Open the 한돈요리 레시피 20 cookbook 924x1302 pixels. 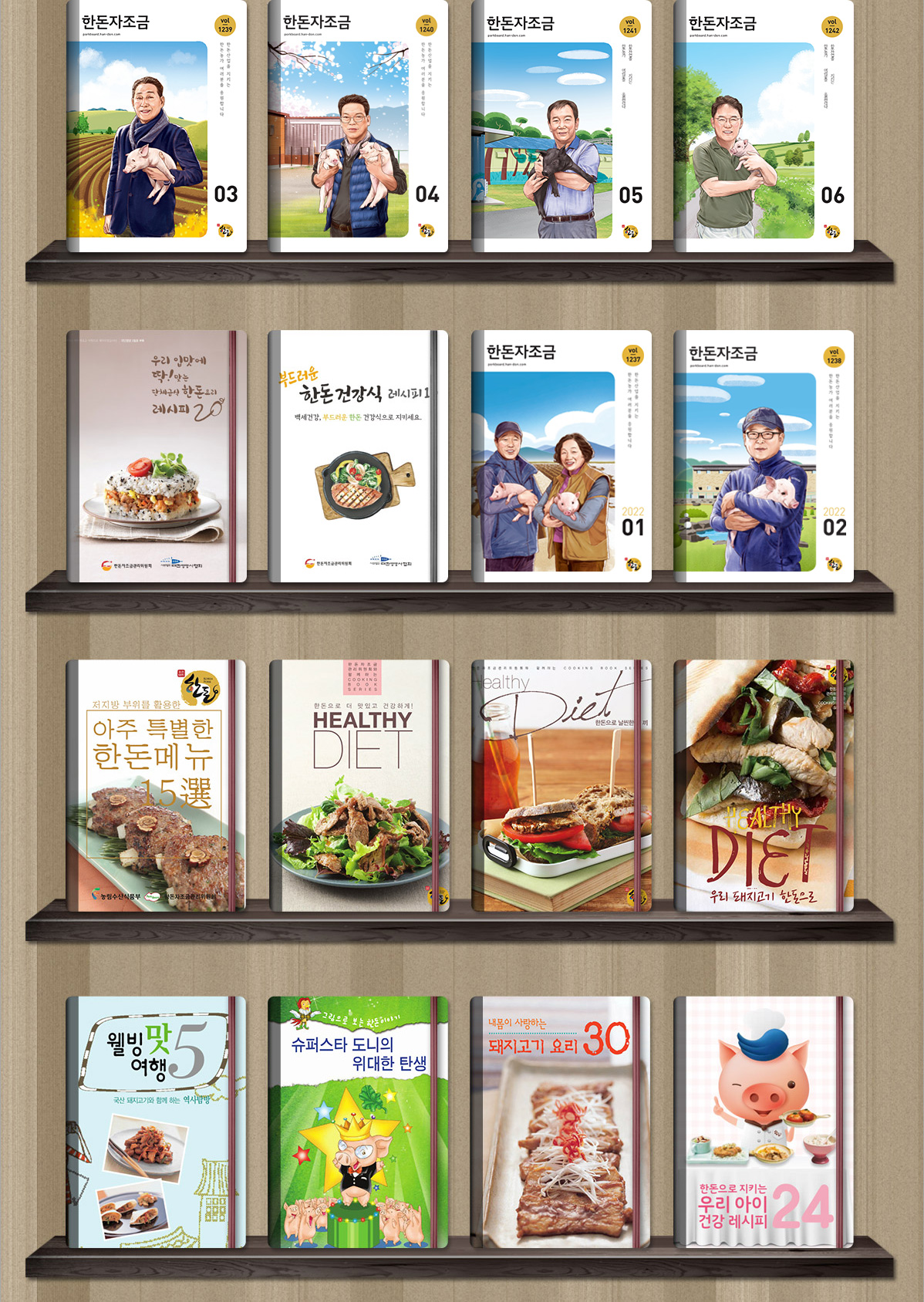[157, 456]
